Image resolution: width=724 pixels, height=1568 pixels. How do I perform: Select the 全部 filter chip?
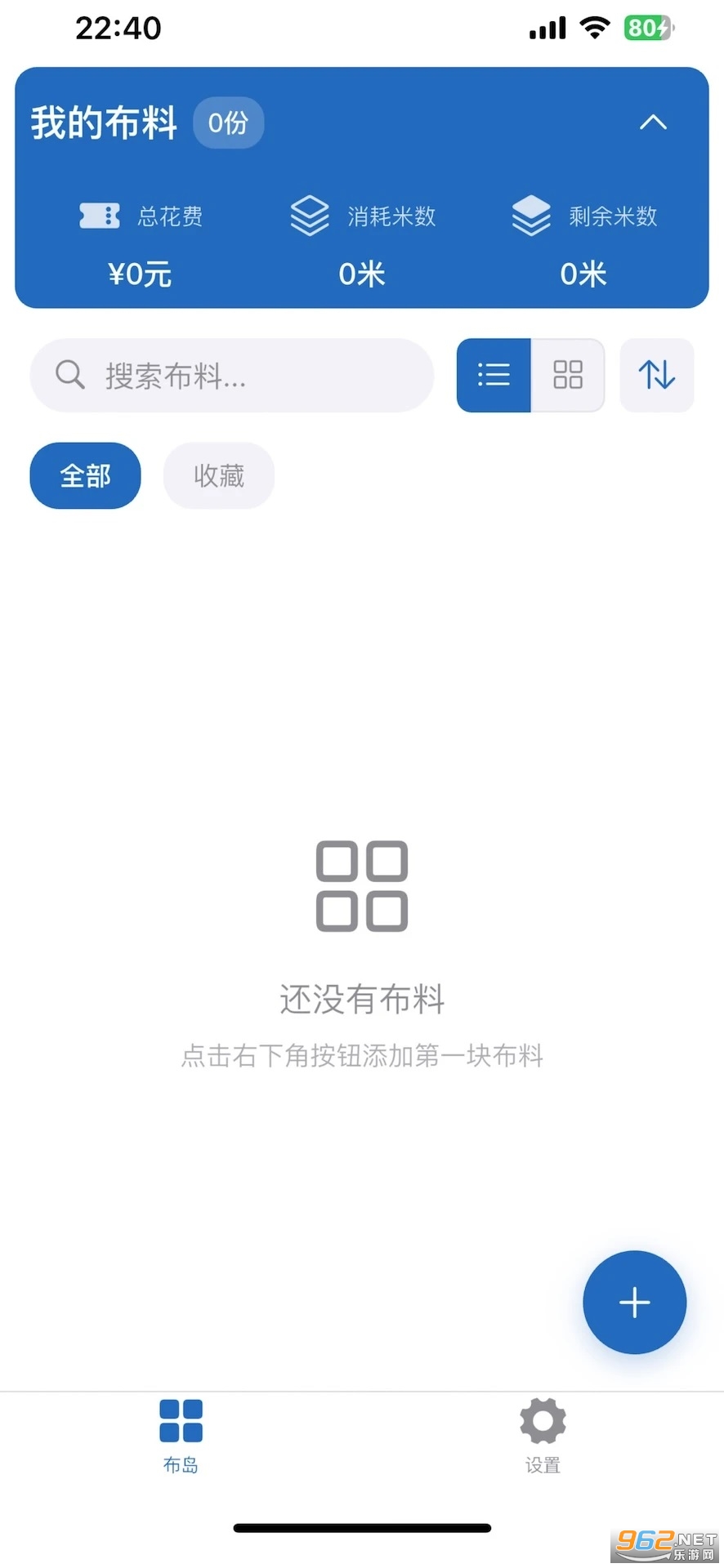(85, 475)
